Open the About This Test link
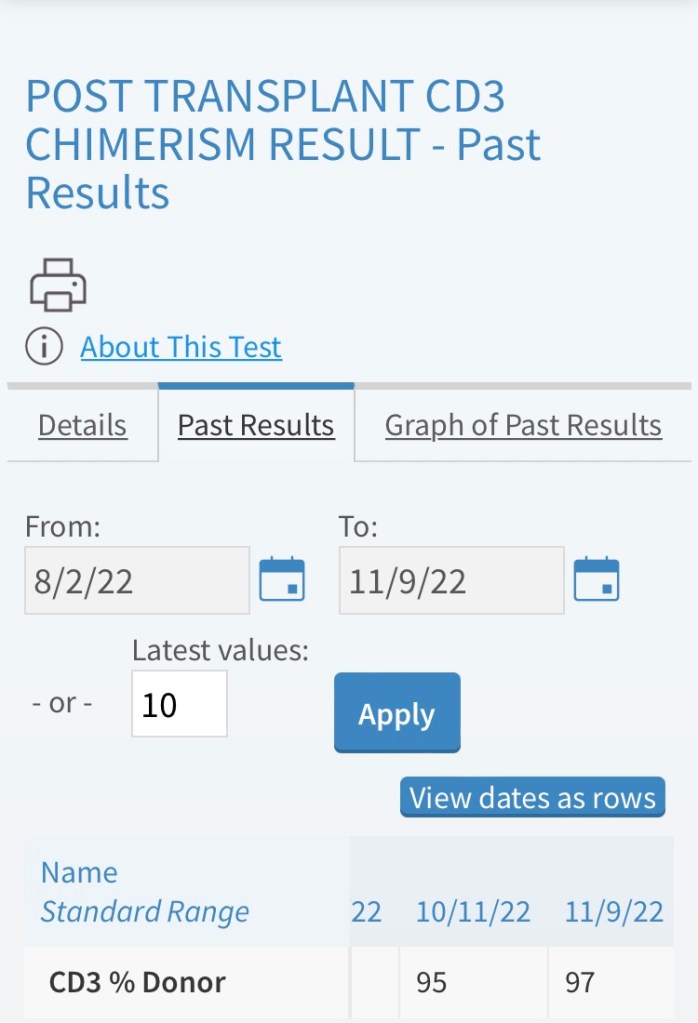This screenshot has height=1023, width=698. 181,347
